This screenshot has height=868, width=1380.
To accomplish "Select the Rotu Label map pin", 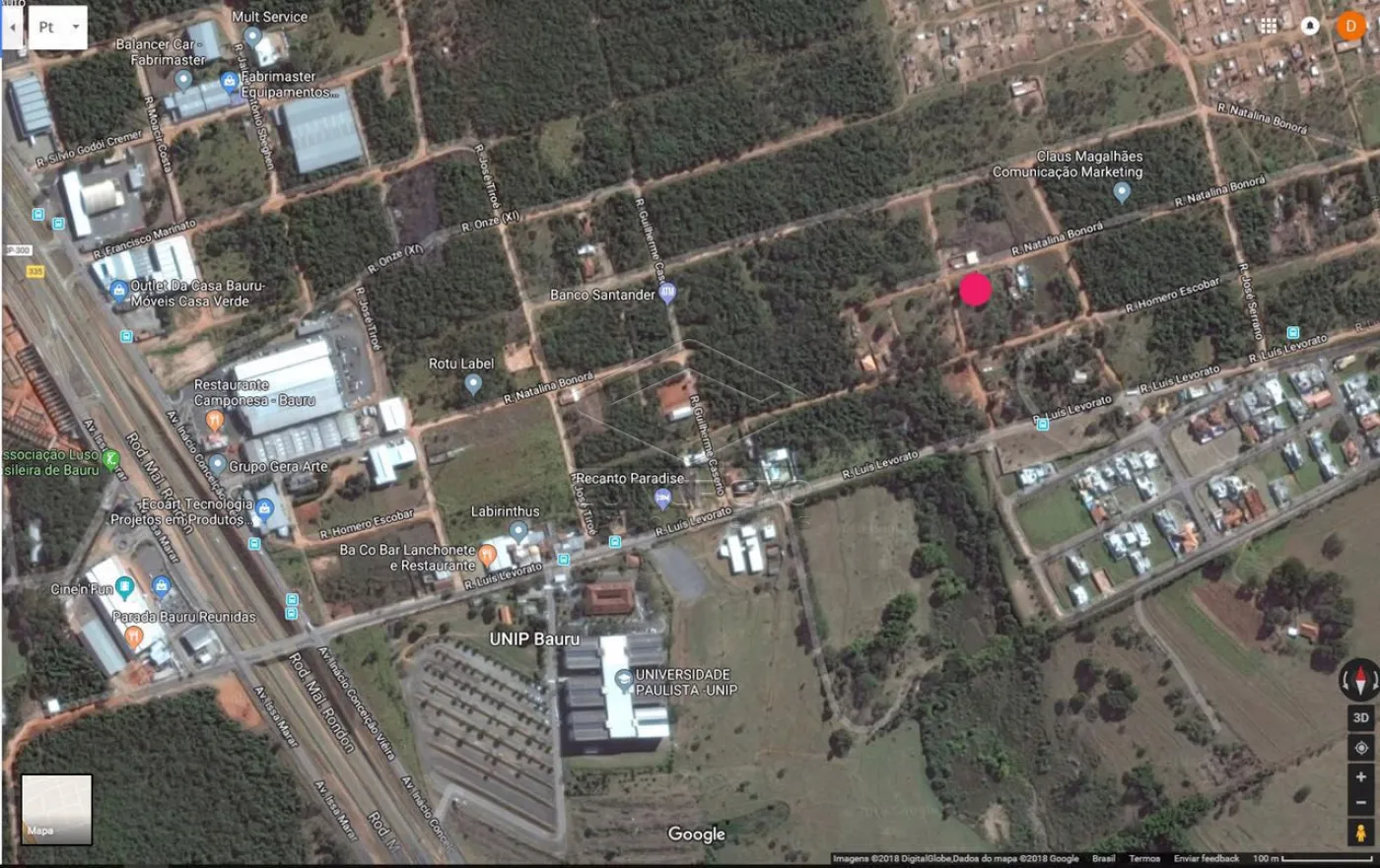I will click(x=473, y=383).
